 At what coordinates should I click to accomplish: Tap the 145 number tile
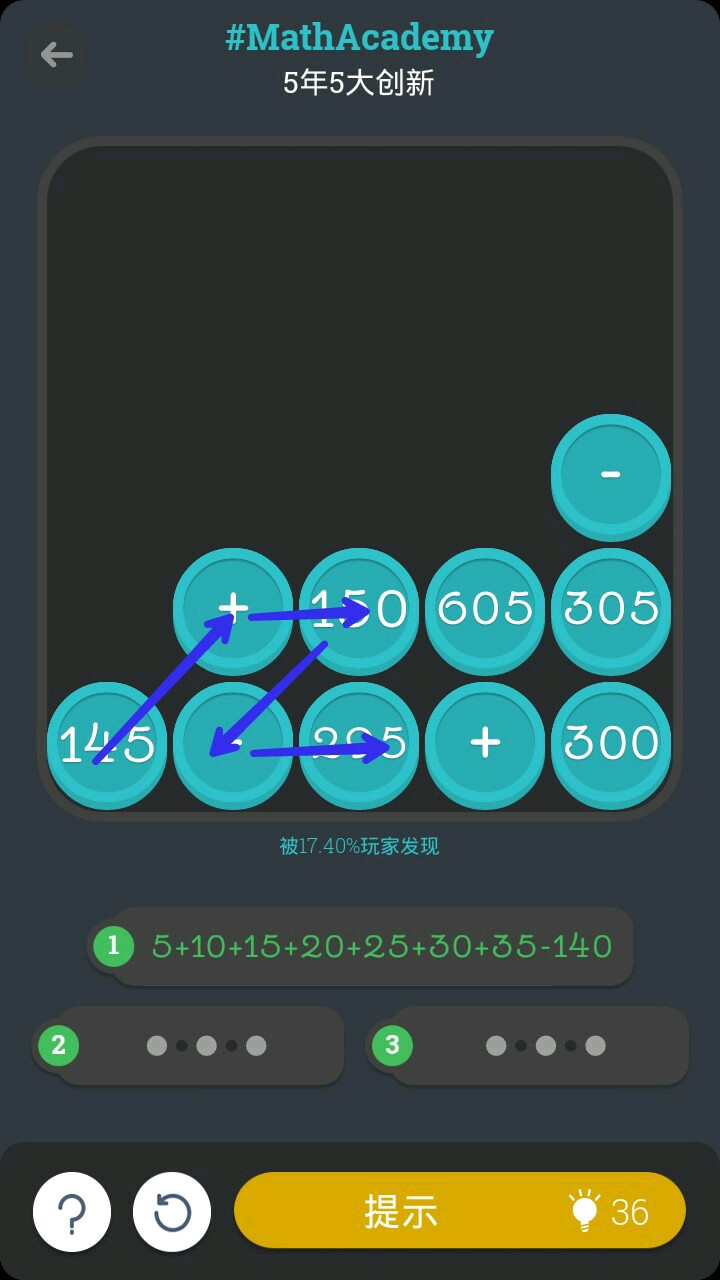pos(107,742)
